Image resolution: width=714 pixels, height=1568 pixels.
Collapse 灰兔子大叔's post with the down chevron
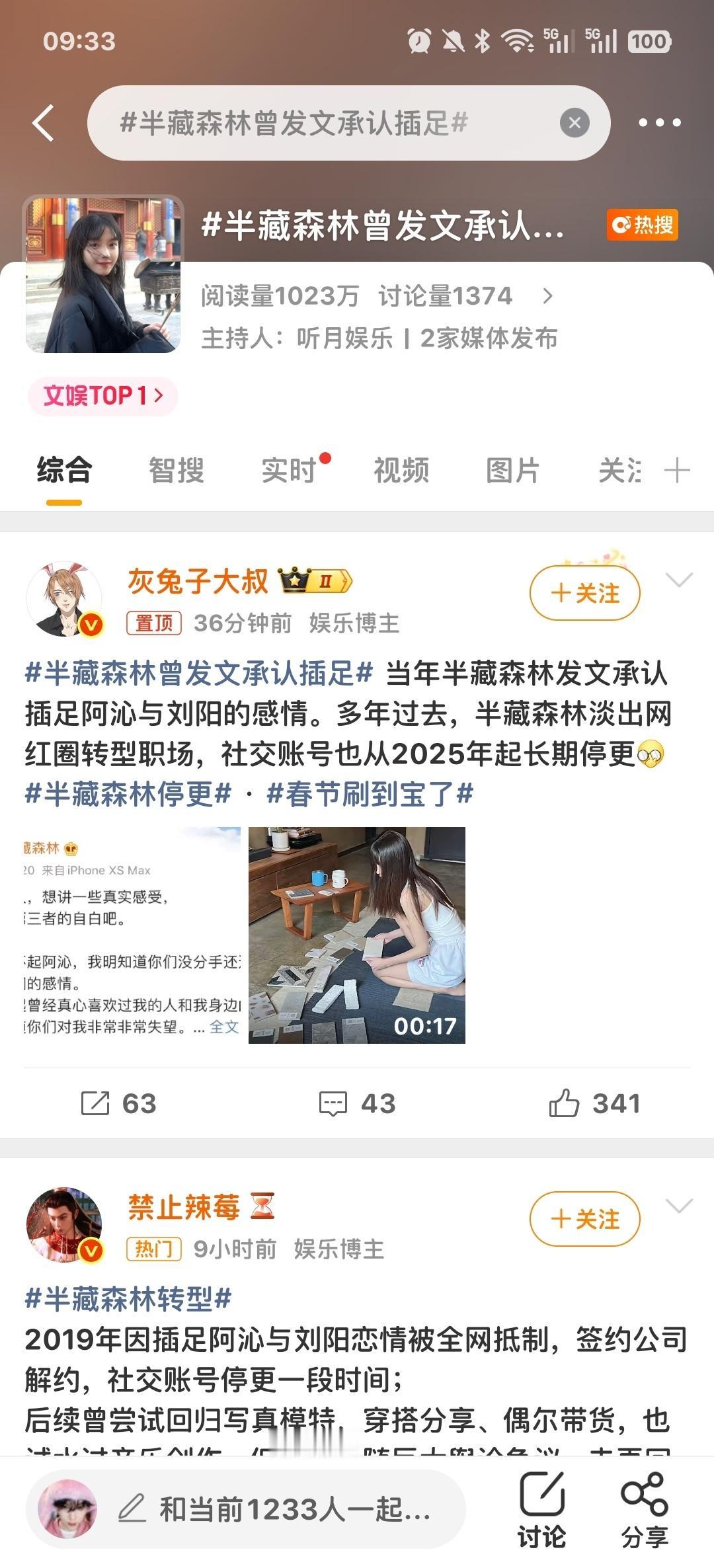pyautogui.click(x=677, y=578)
